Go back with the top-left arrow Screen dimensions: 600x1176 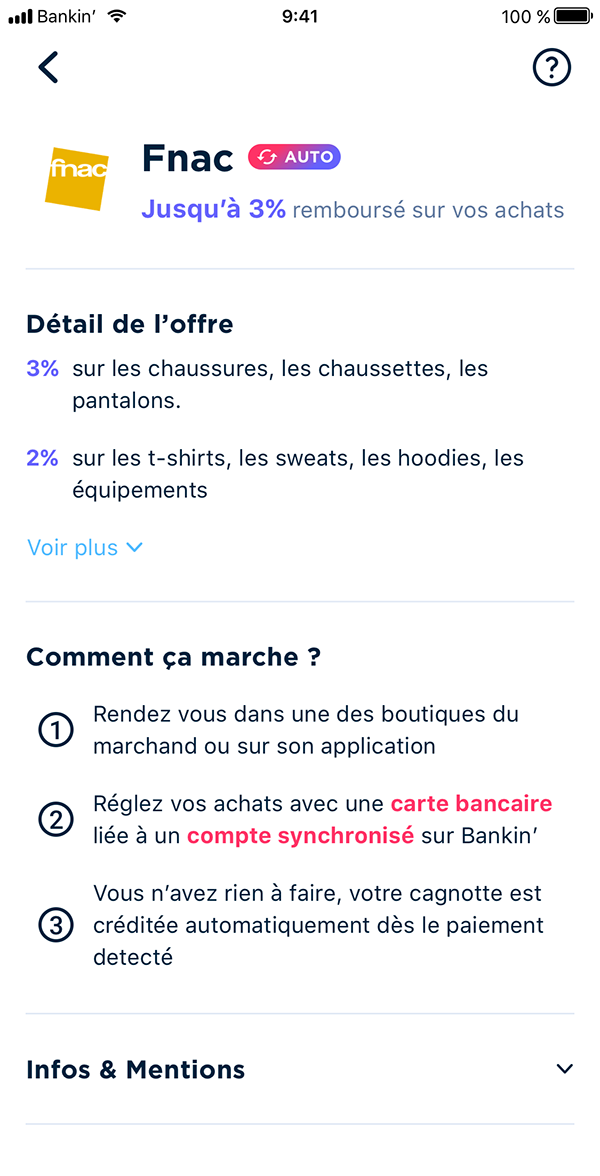coord(48,68)
